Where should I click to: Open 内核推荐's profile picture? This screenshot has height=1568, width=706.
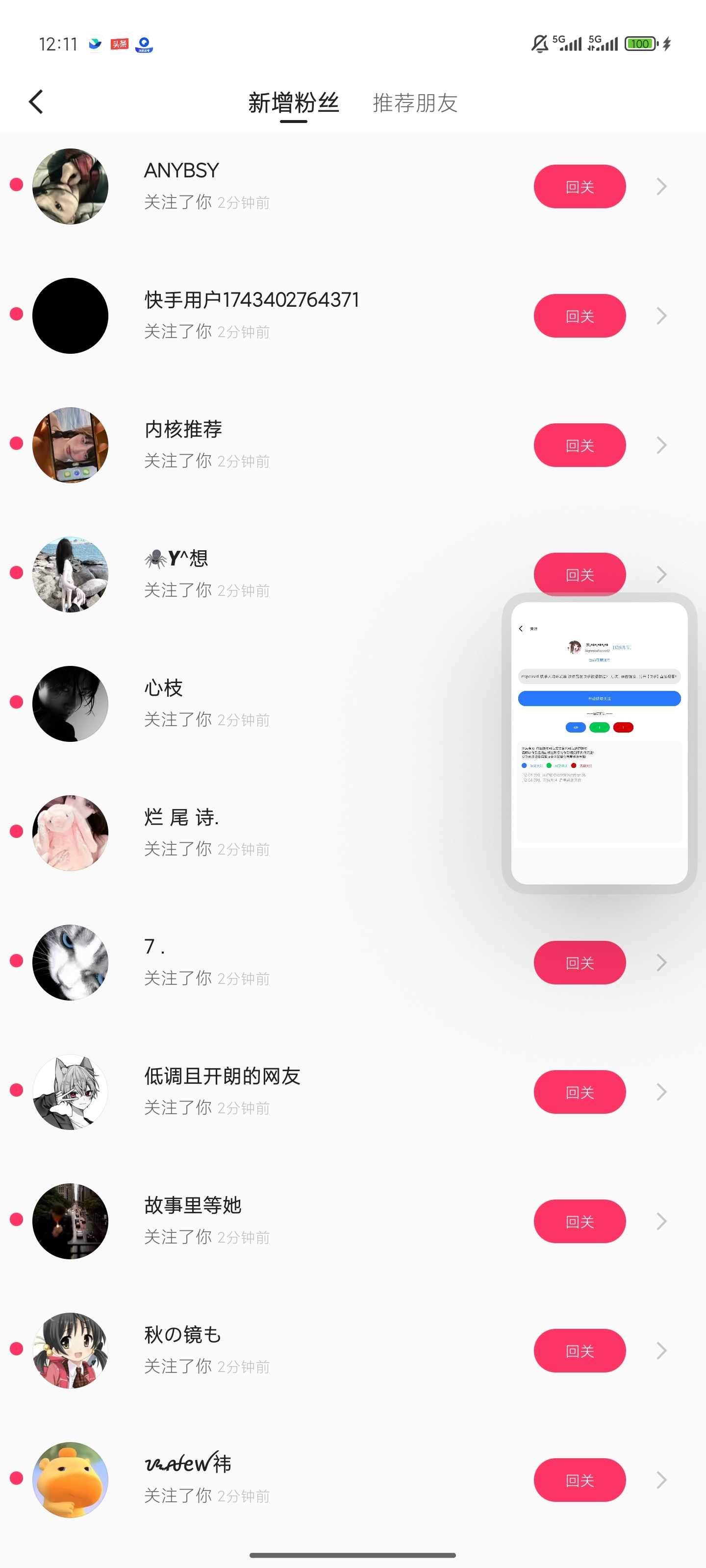point(70,445)
